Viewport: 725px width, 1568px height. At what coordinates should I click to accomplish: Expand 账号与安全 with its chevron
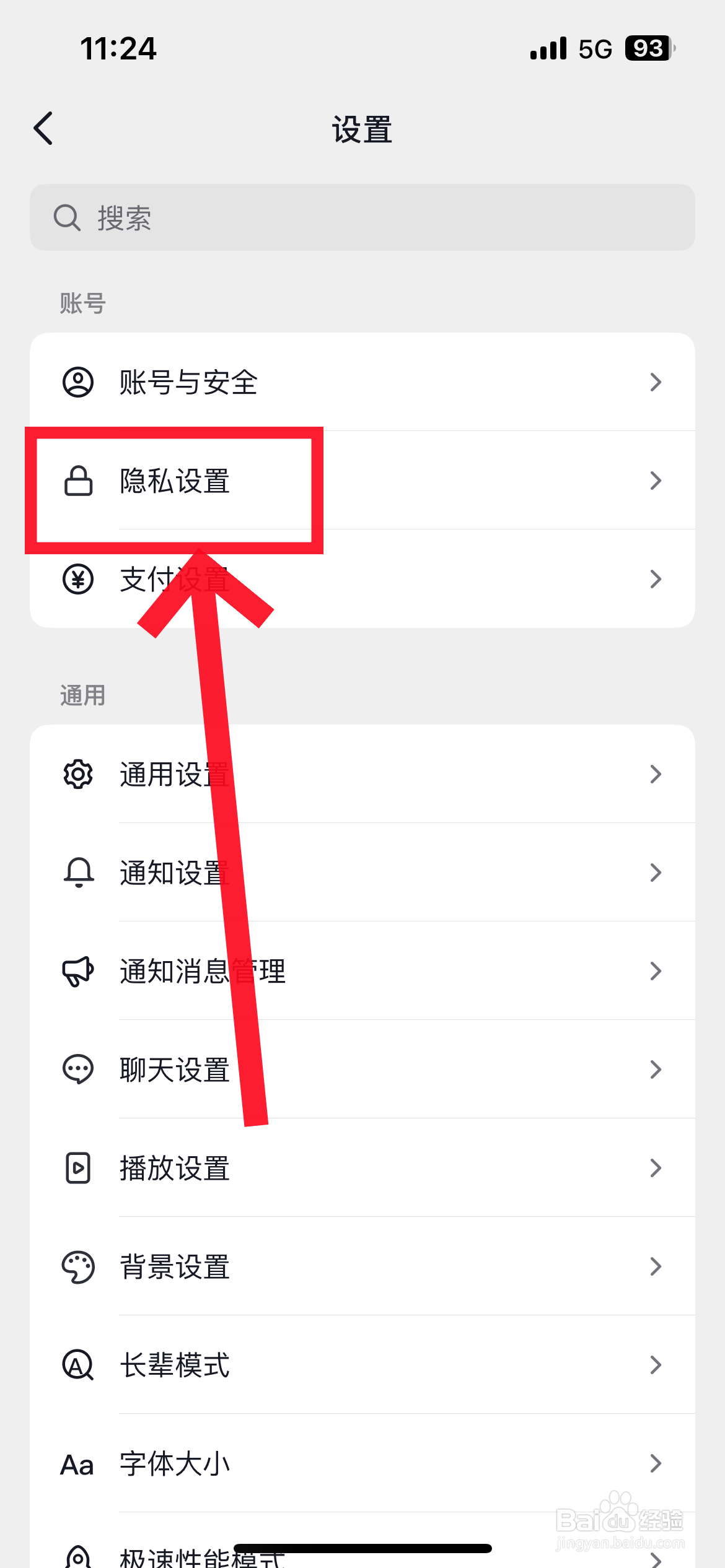coord(656,382)
